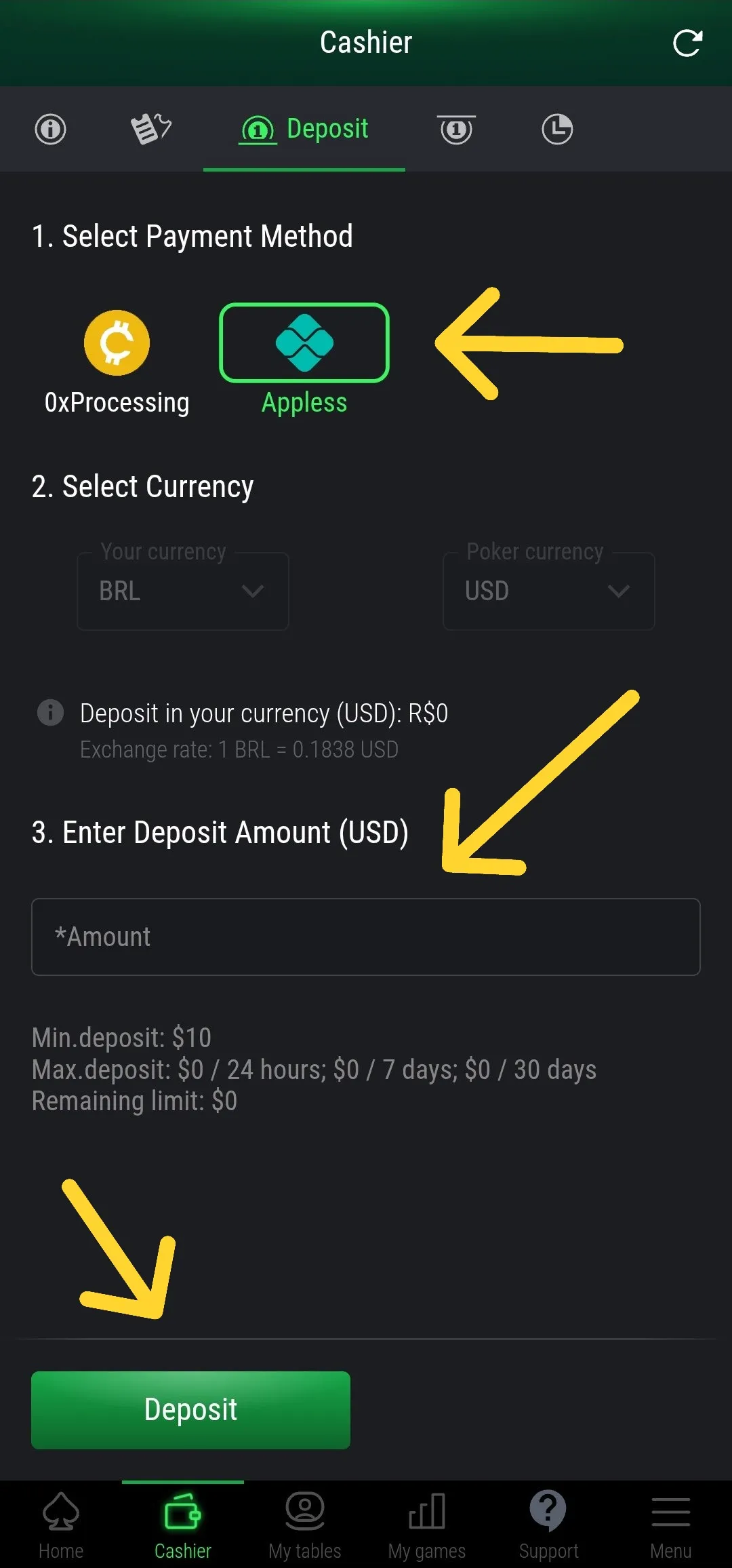Open the info tab in Cashier
732x1568 pixels.
(x=51, y=129)
